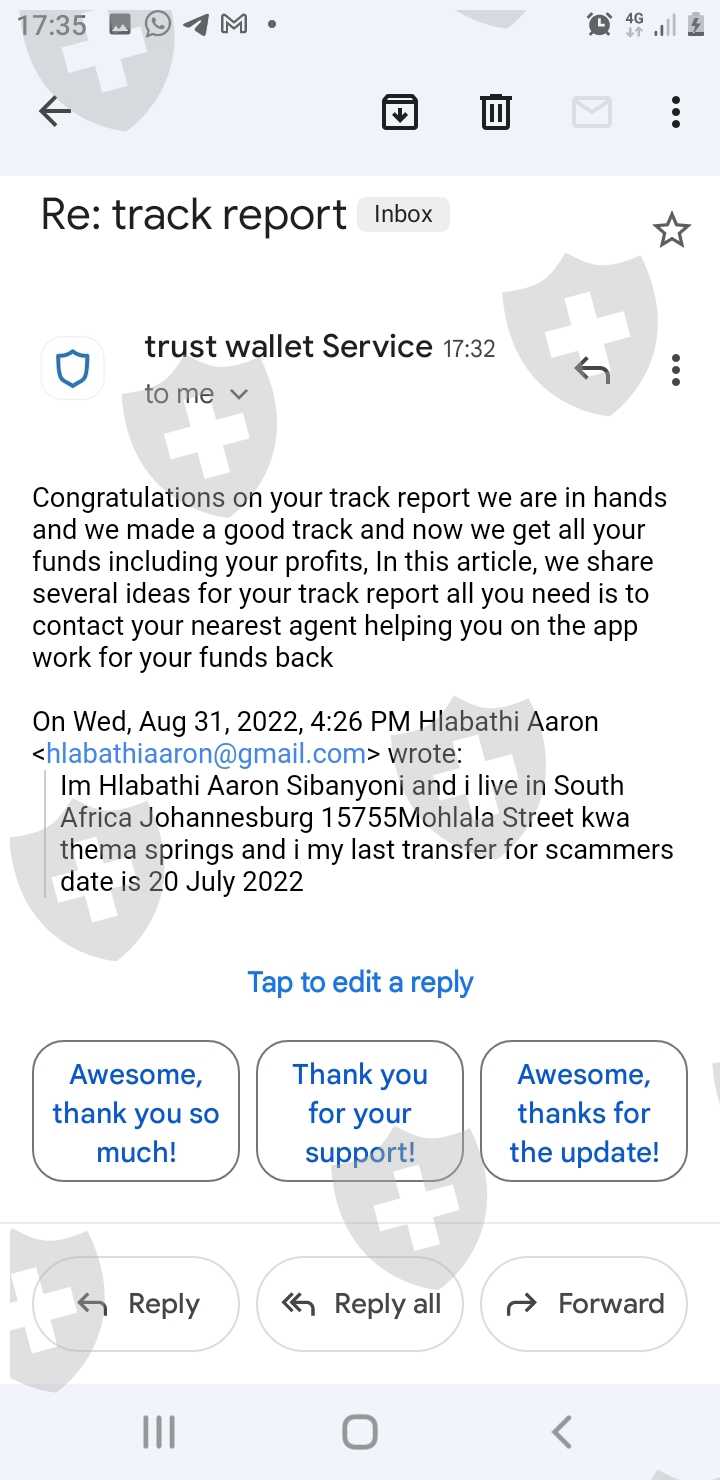Delete this email with the trash icon
Screen dimensions: 720x1480
[x=496, y=112]
